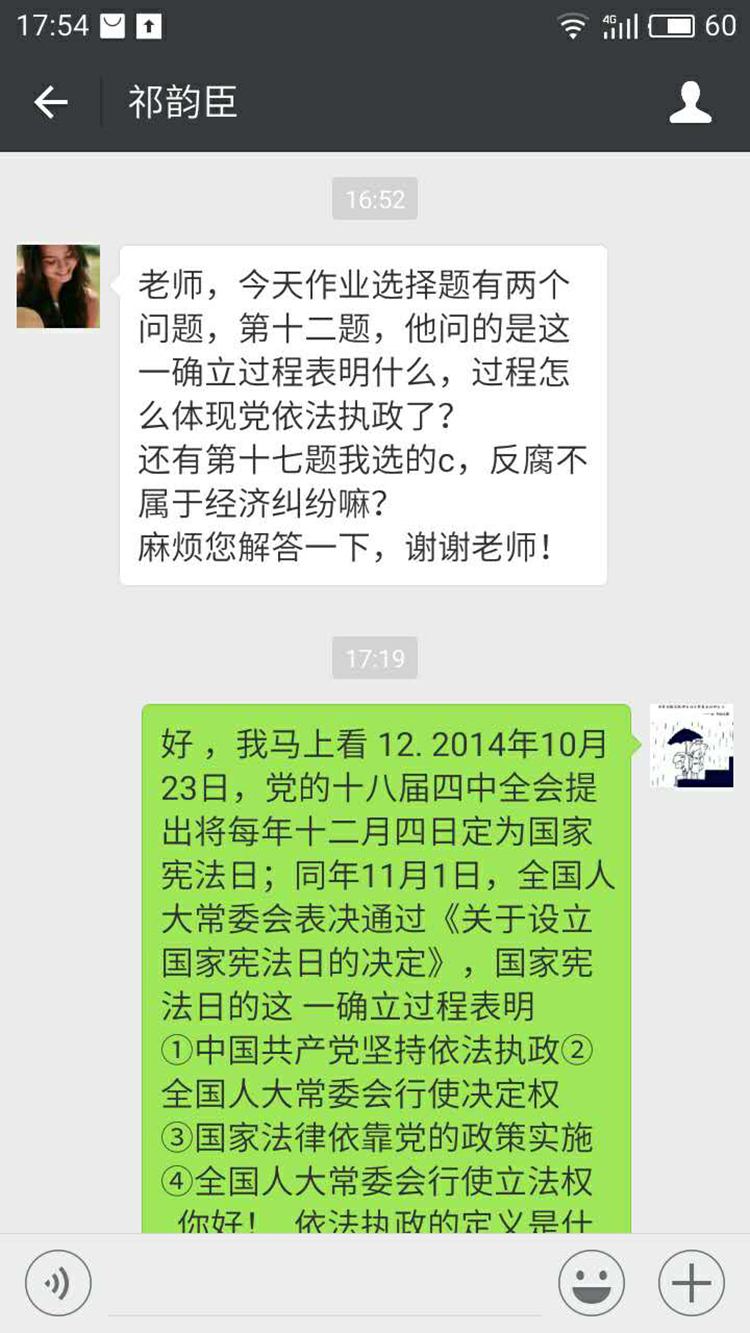Screen dimensions: 750x1333
Task: Tap the message text input field
Action: [x=325, y=1285]
